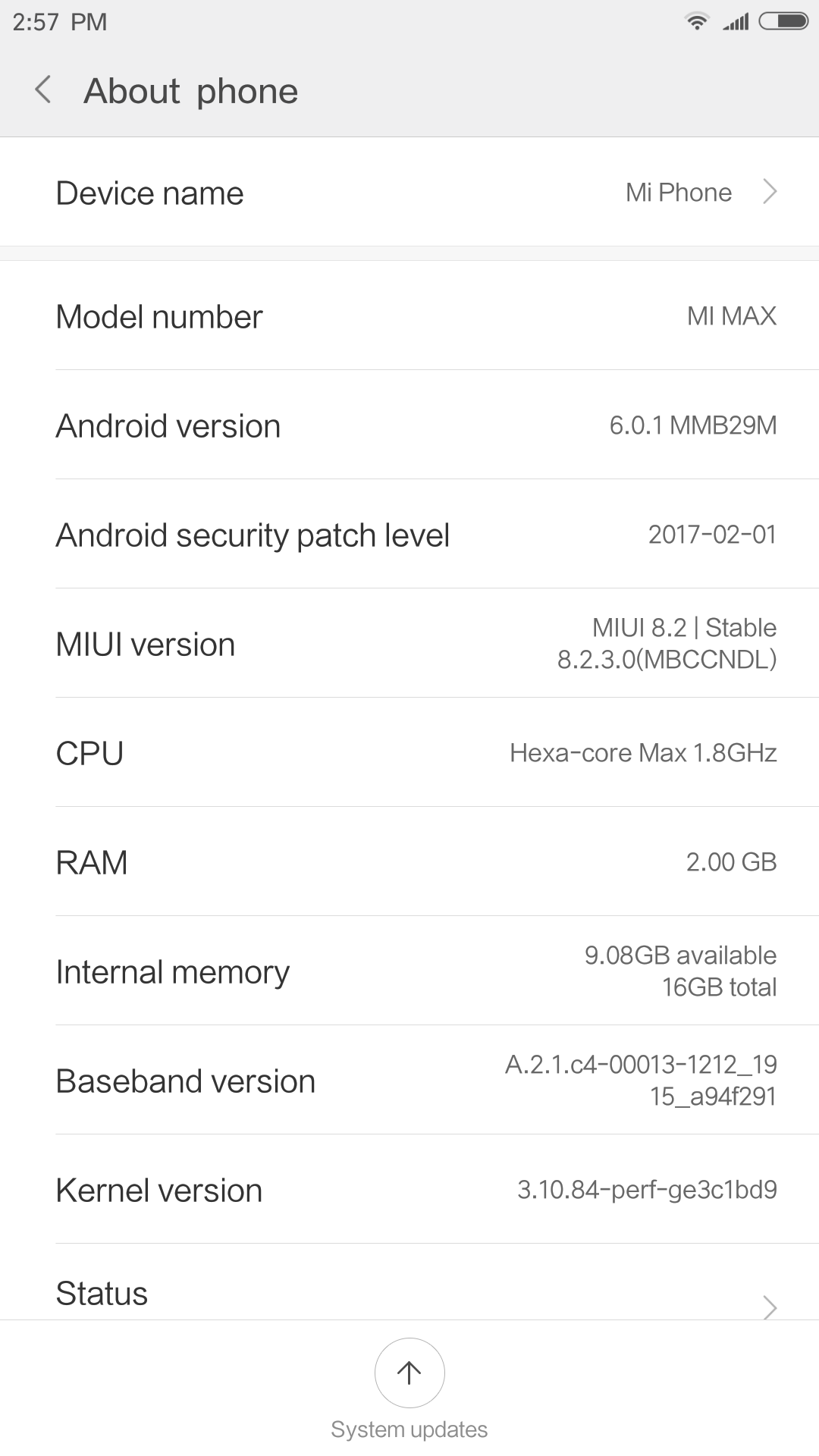Image resolution: width=819 pixels, height=1456 pixels.
Task: Open System updates
Action: point(409,1389)
